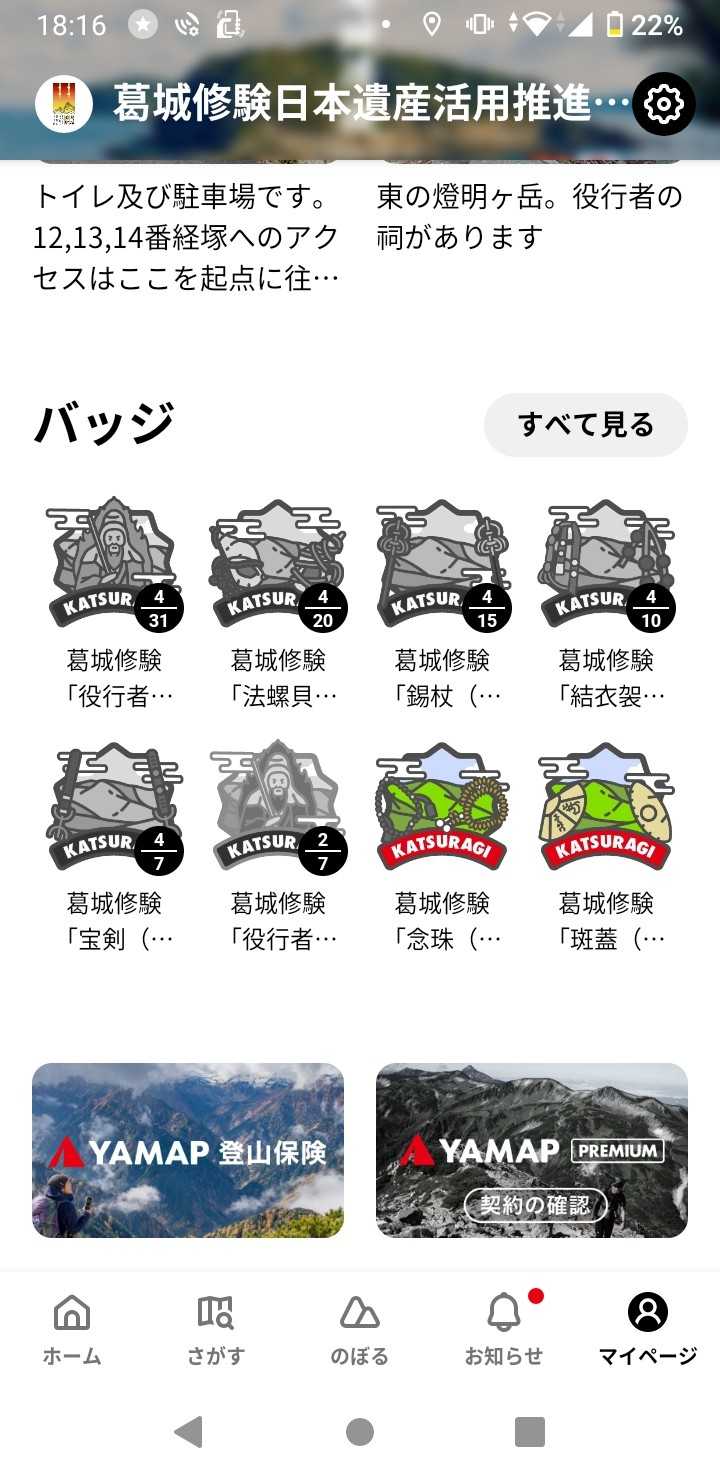Open the settings gear icon
The image size is (720, 1480).
coord(663,104)
